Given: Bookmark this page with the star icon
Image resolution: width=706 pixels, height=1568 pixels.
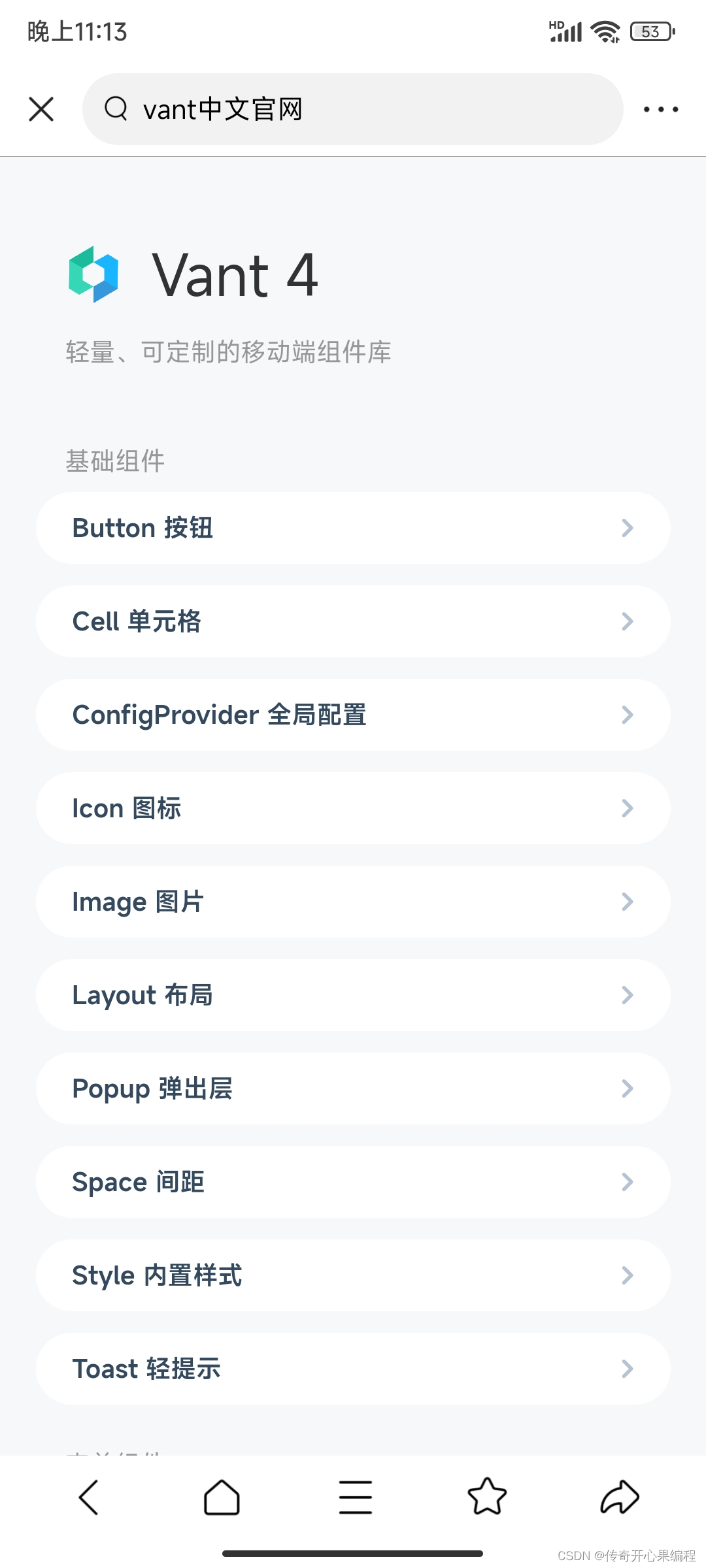Looking at the screenshot, I should click(487, 1497).
